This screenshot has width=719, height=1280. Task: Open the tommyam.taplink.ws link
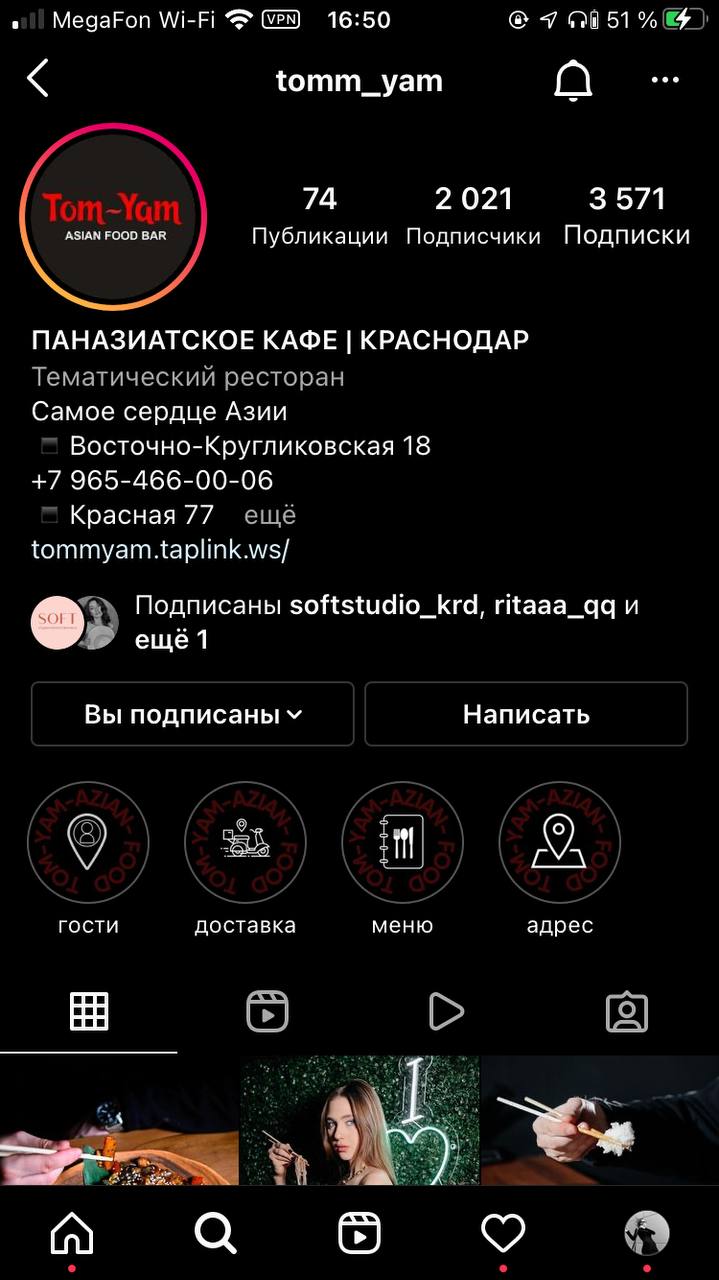(x=160, y=549)
